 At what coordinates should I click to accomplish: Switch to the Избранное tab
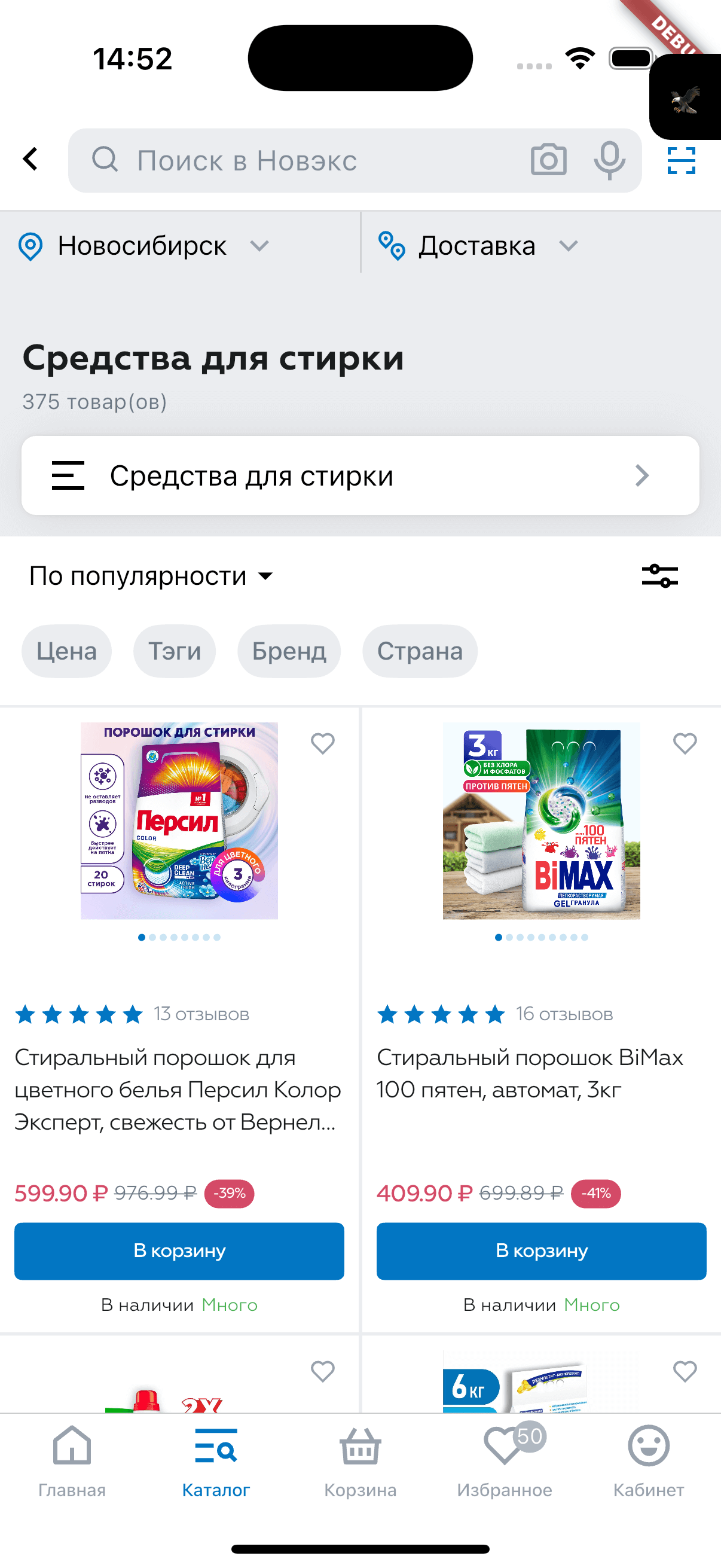pos(505,1461)
